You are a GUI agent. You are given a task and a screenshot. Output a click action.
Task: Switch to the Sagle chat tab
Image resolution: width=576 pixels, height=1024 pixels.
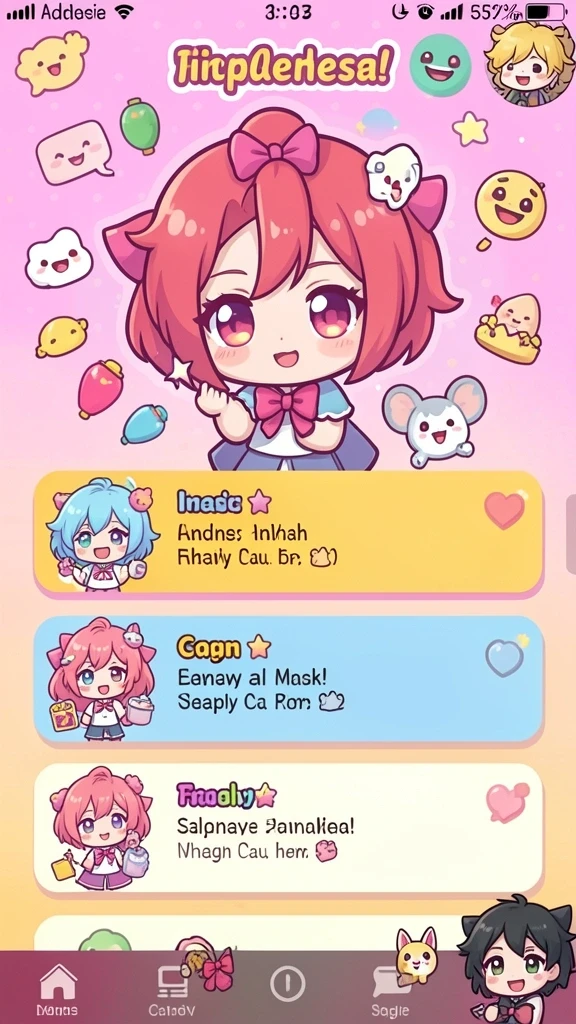tap(390, 991)
